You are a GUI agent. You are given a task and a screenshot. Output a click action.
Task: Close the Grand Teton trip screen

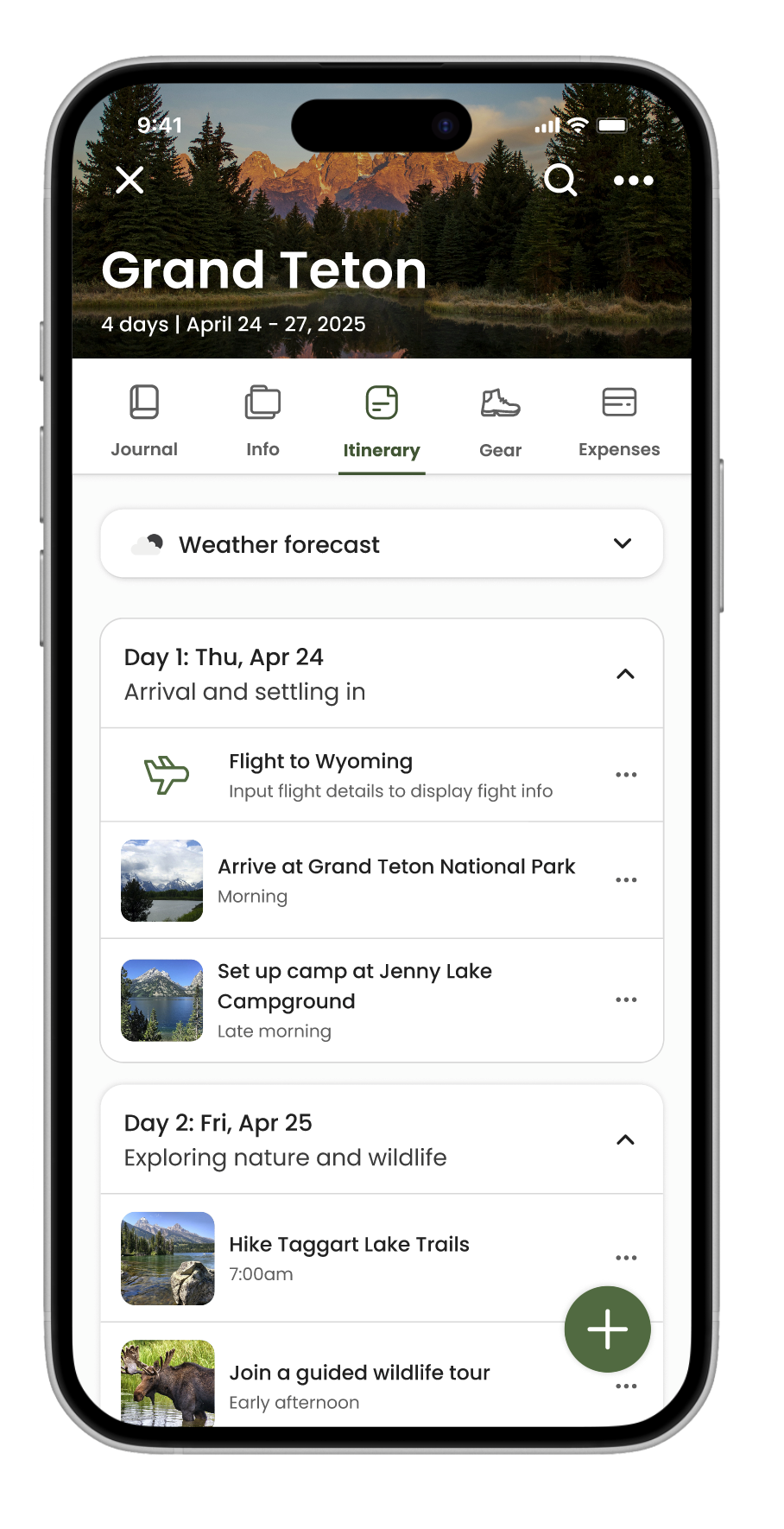(130, 180)
